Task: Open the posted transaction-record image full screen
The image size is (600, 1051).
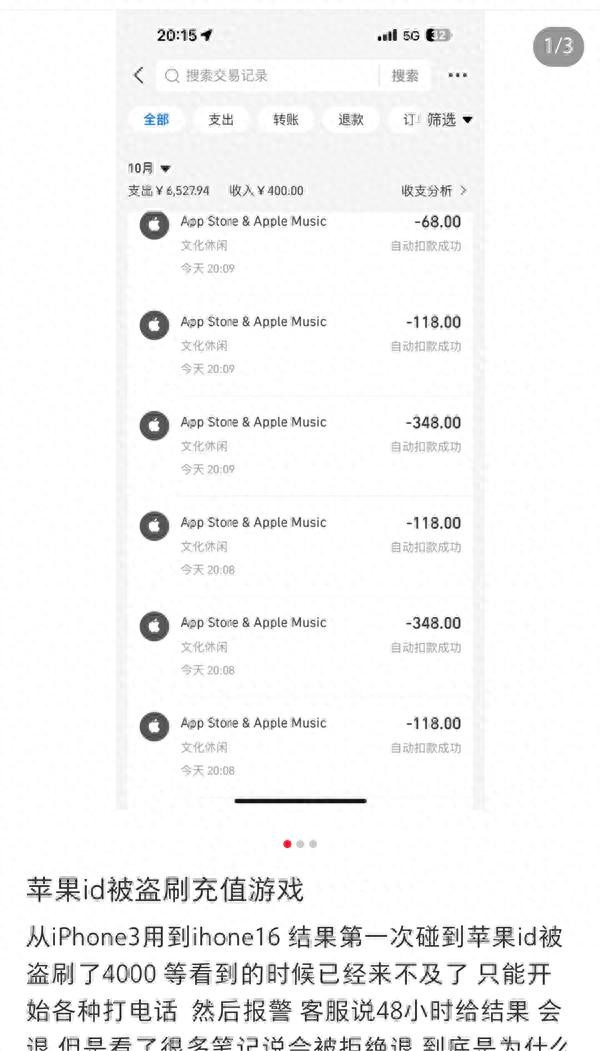Action: coord(300,410)
